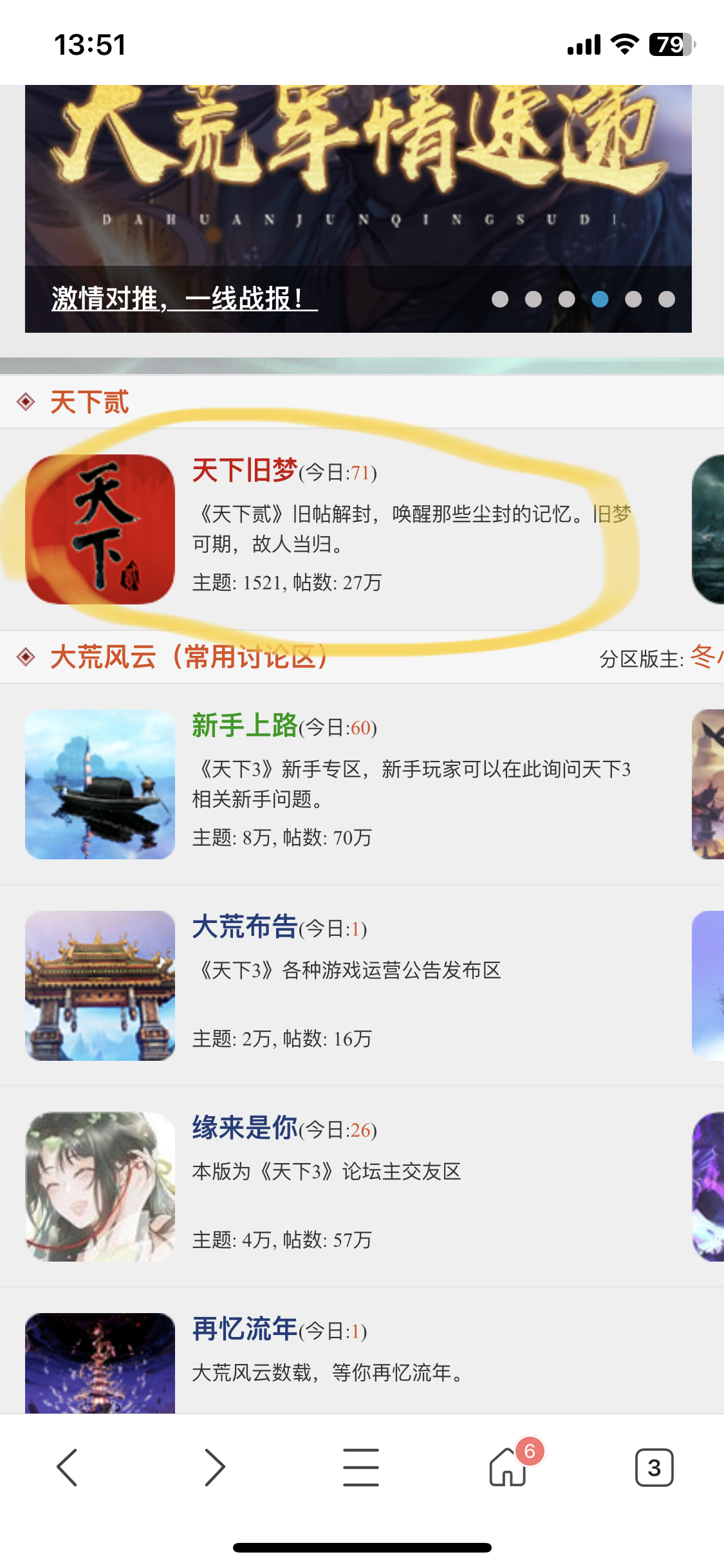
Task: Show the 3 open tabs
Action: point(654,1468)
